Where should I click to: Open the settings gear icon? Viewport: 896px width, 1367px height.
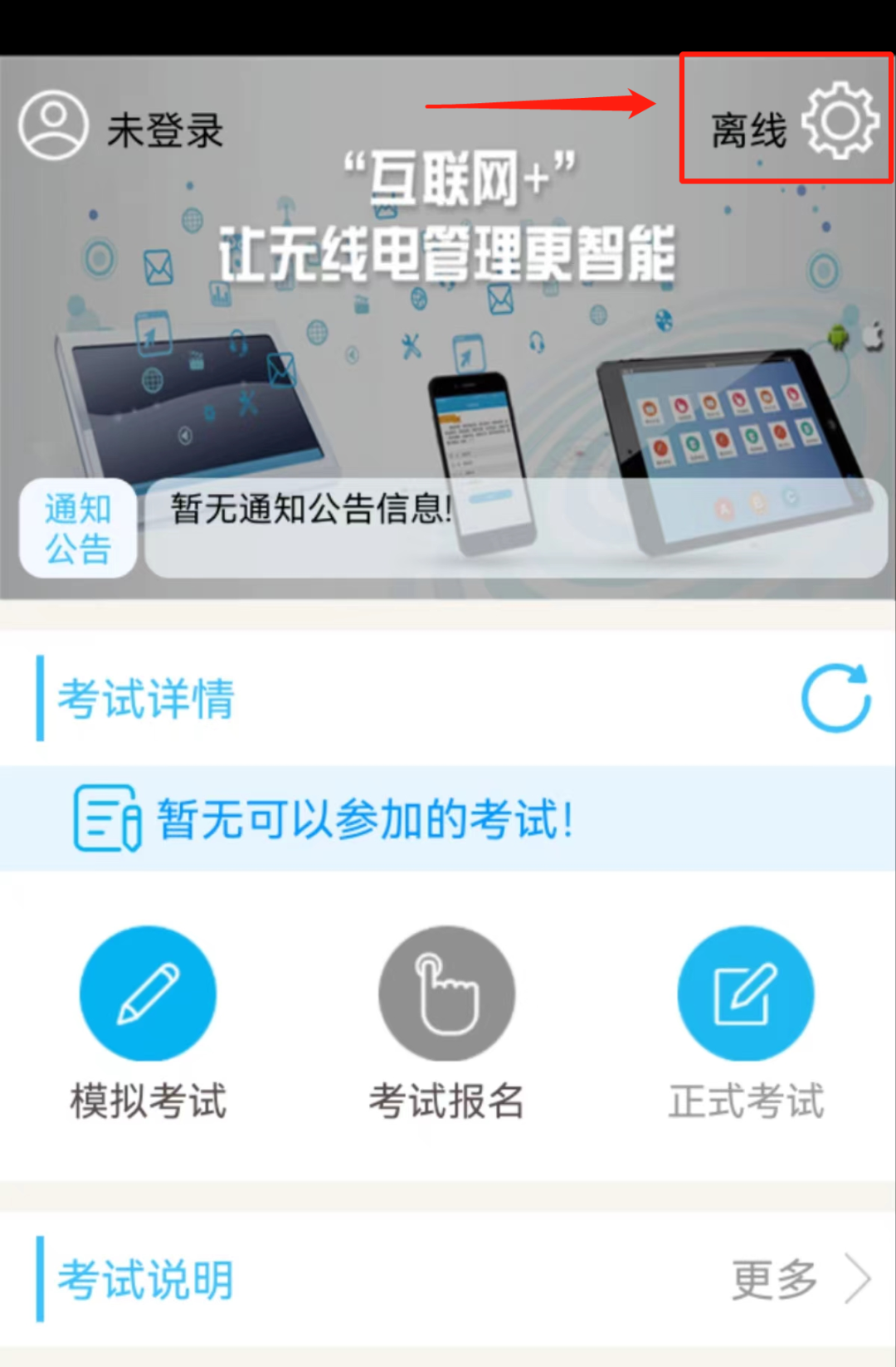pyautogui.click(x=840, y=121)
